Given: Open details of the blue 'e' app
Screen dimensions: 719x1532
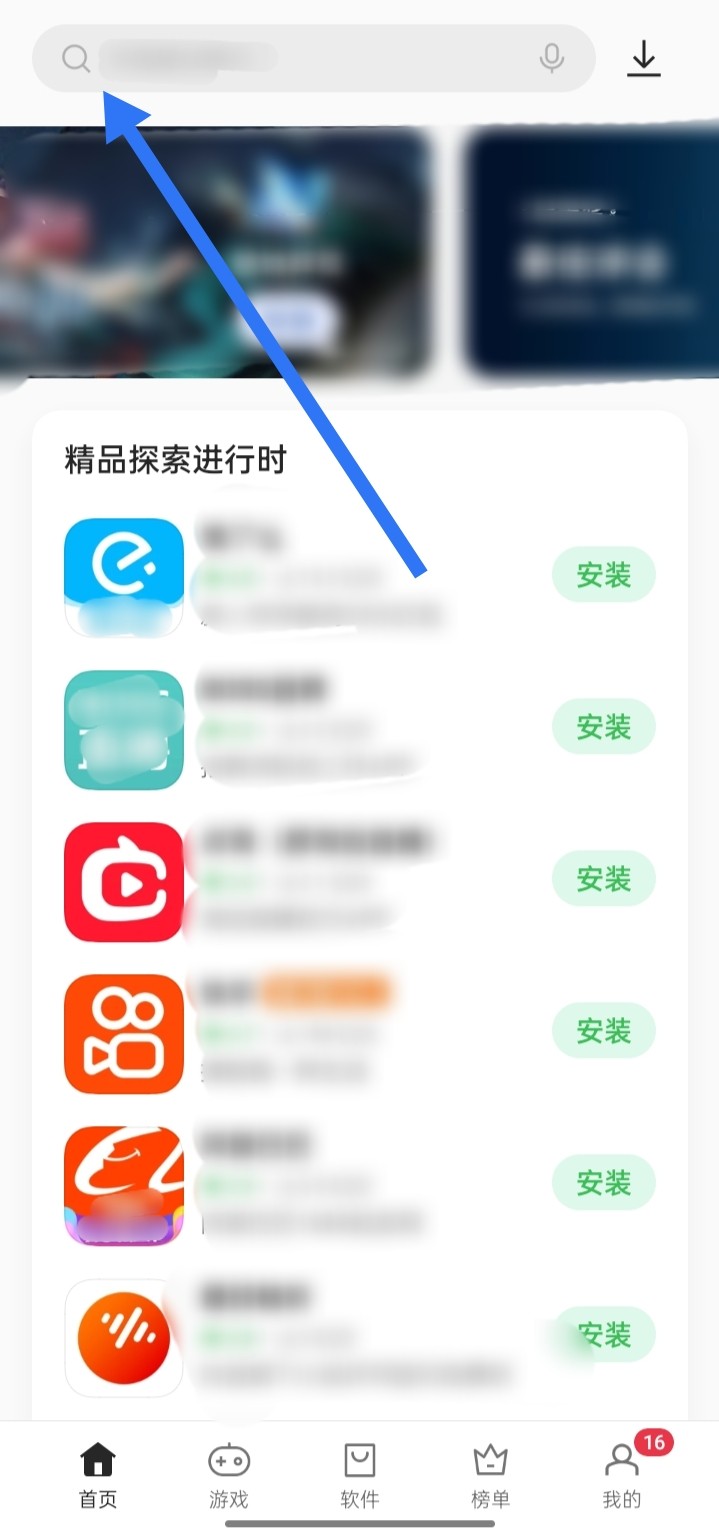Looking at the screenshot, I should (x=124, y=577).
